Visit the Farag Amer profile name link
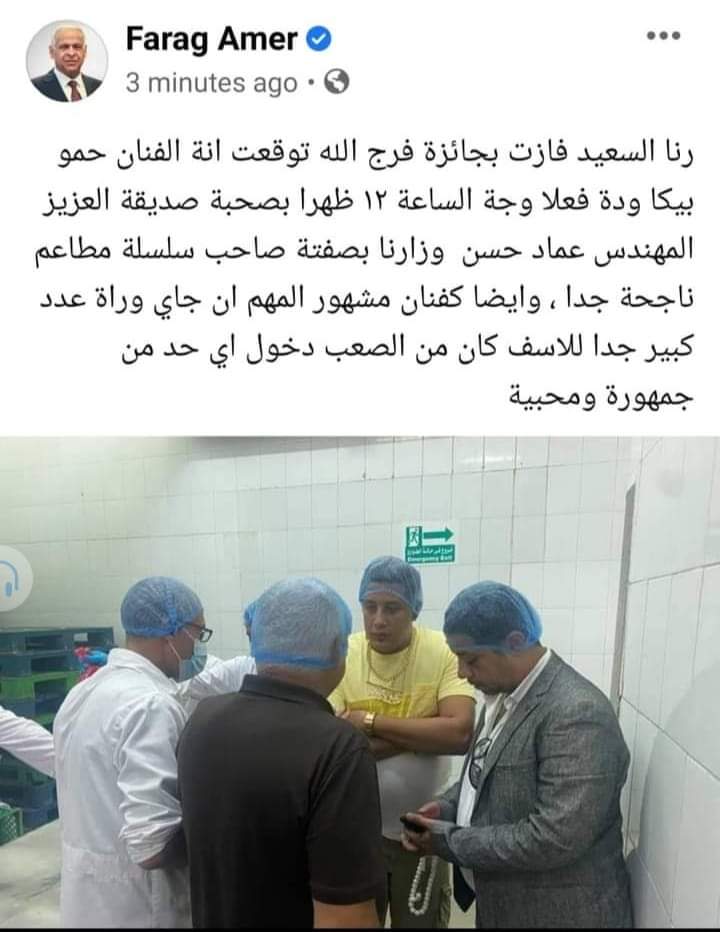The height and width of the screenshot is (932, 720). pos(212,39)
